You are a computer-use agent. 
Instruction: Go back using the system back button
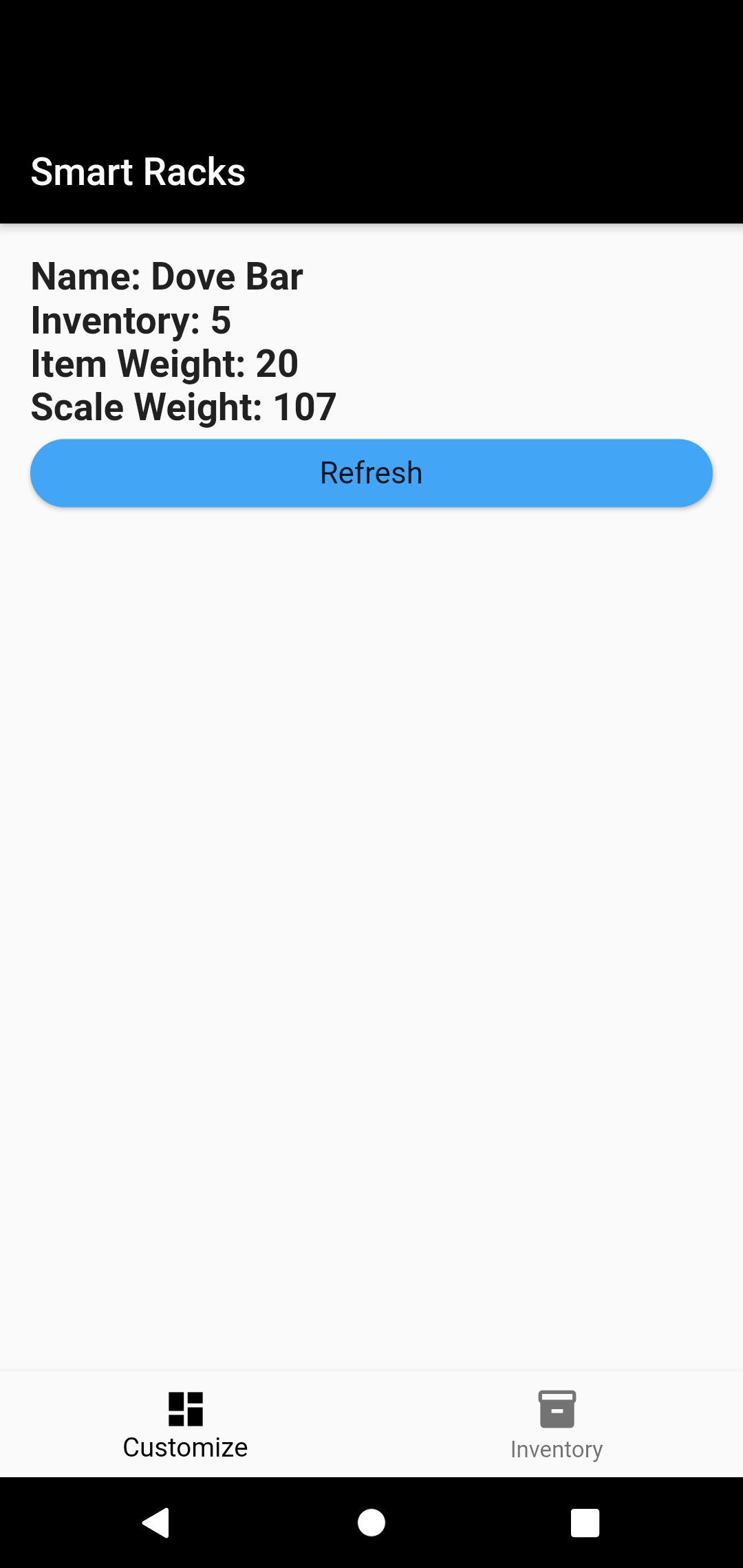pyautogui.click(x=156, y=1523)
